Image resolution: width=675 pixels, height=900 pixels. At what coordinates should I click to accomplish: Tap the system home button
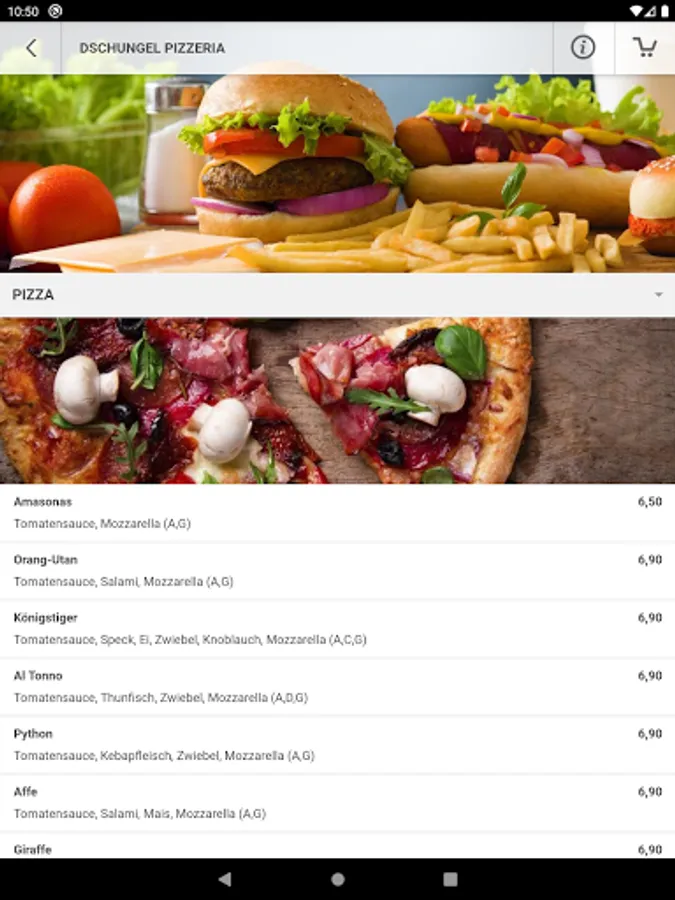[338, 879]
